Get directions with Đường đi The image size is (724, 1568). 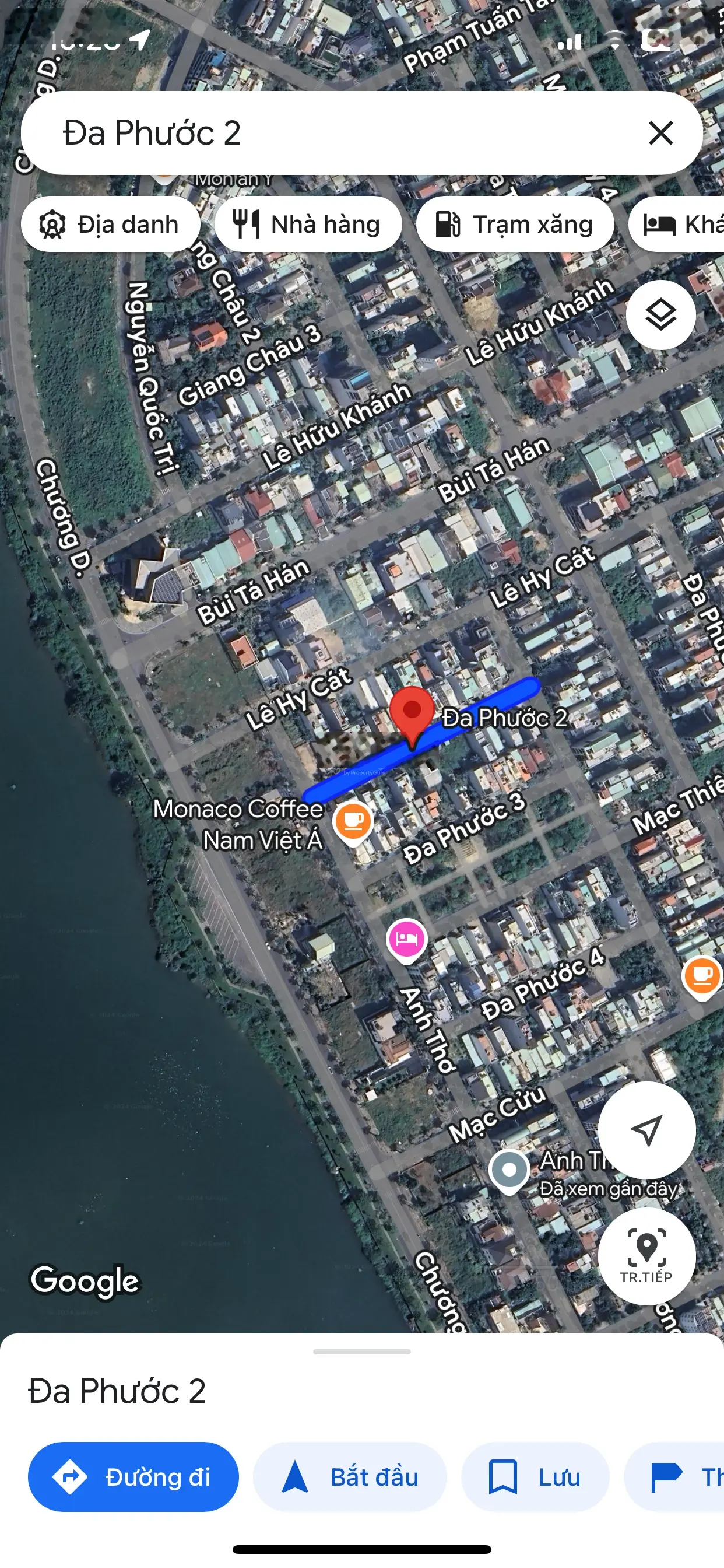133,1476
